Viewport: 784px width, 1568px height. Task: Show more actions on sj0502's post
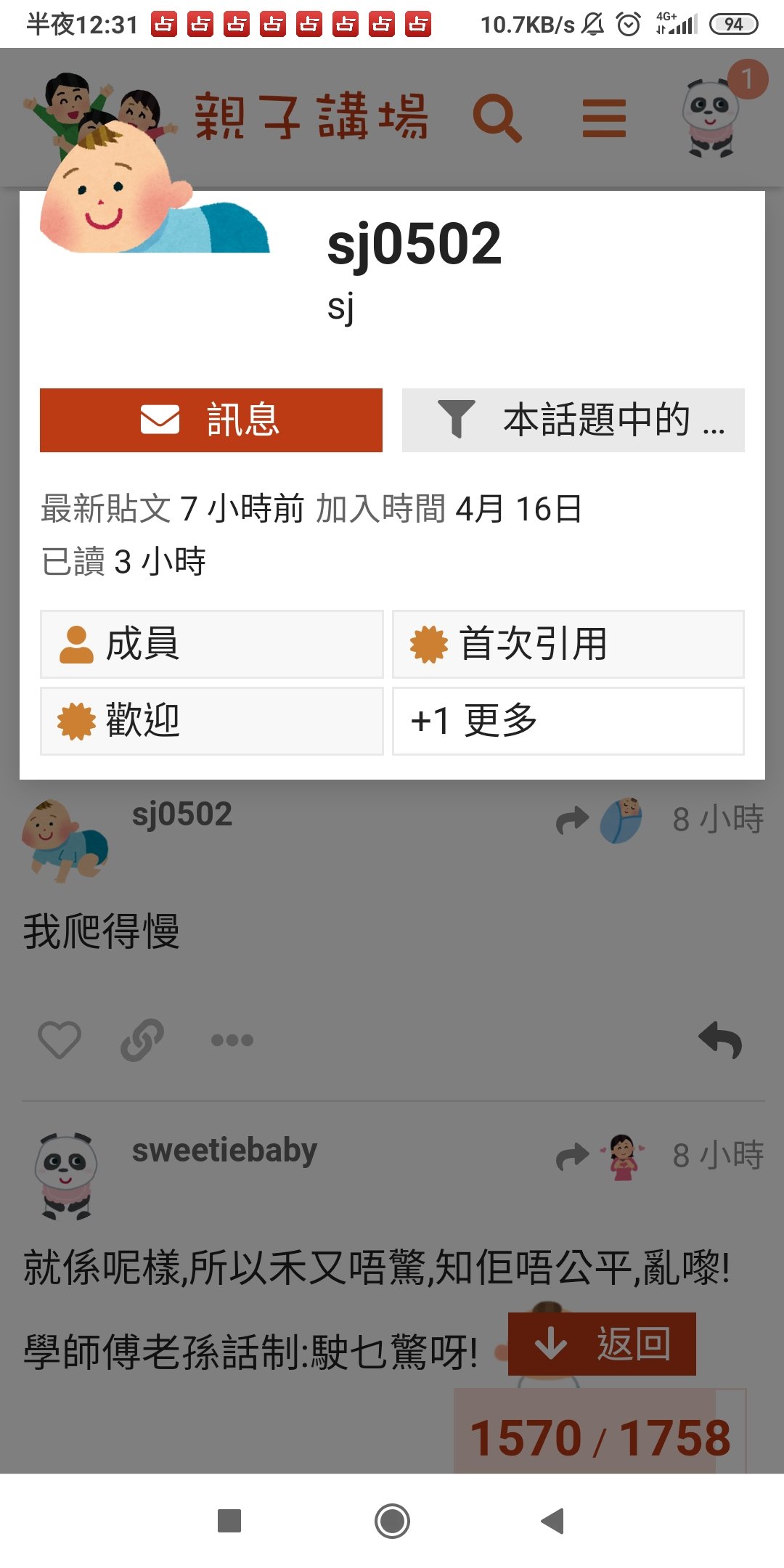tap(232, 1040)
